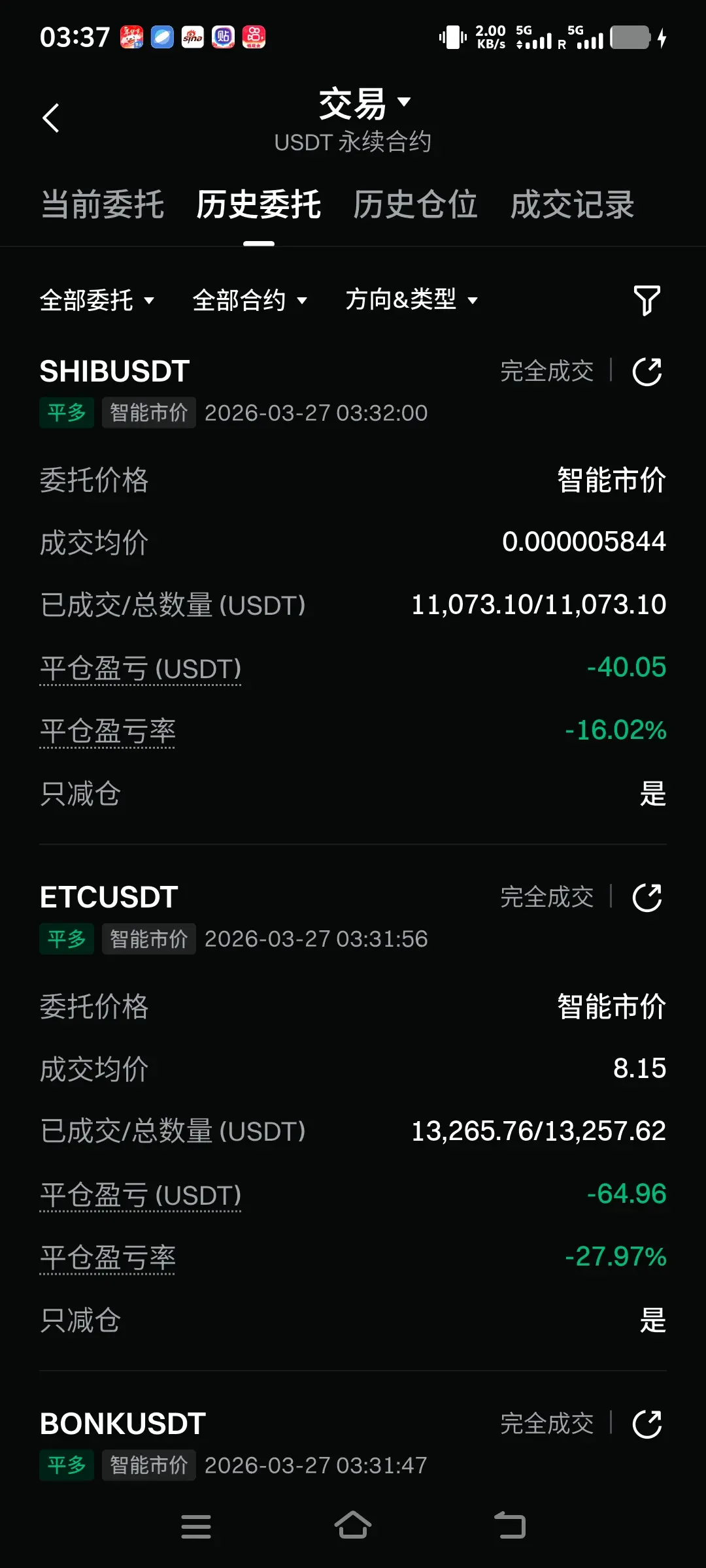Expand the 全部合约 filter dropdown
Screen dimensions: 706x1568
(250, 301)
